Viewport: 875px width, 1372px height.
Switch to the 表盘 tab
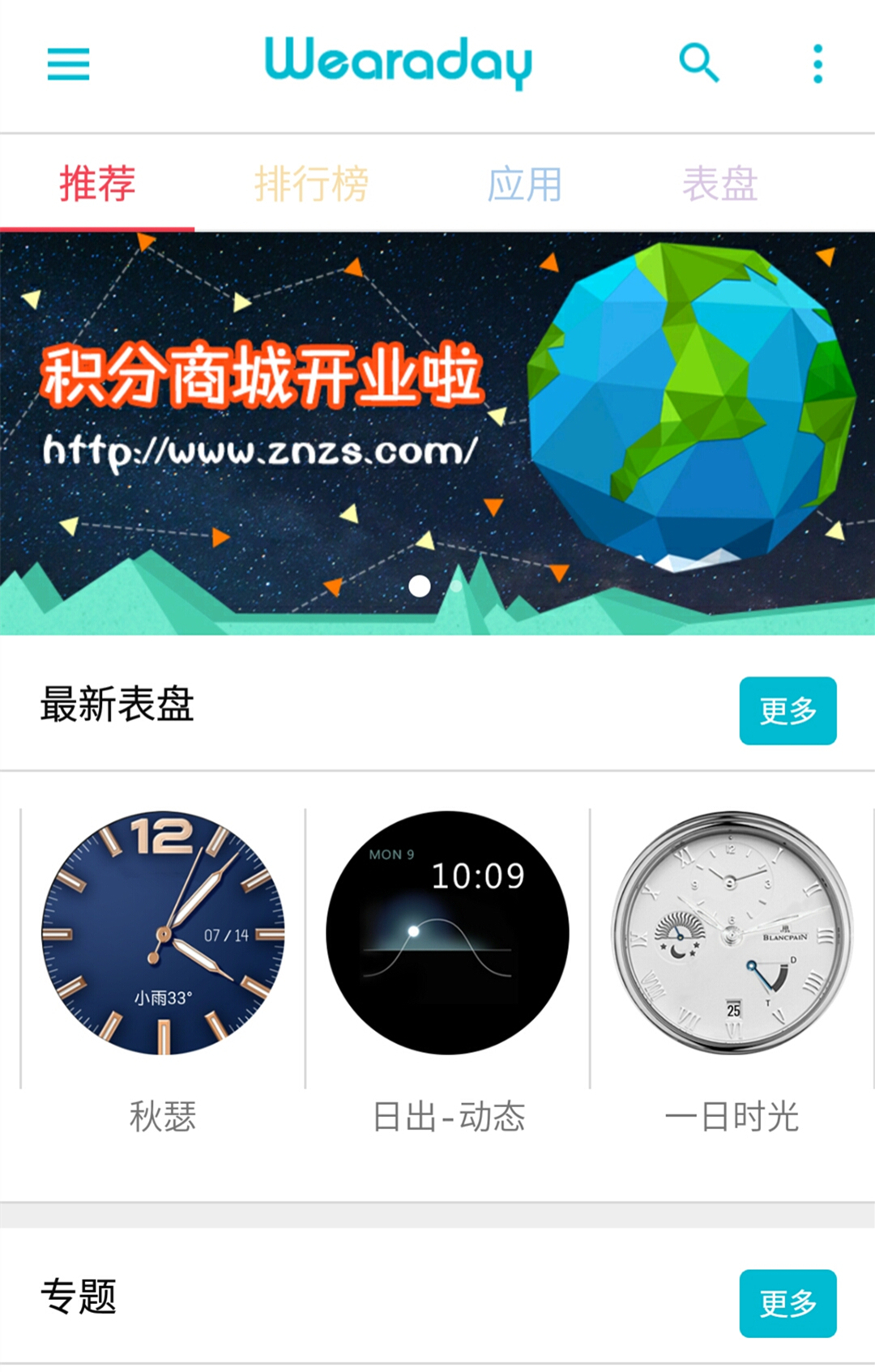(x=720, y=183)
